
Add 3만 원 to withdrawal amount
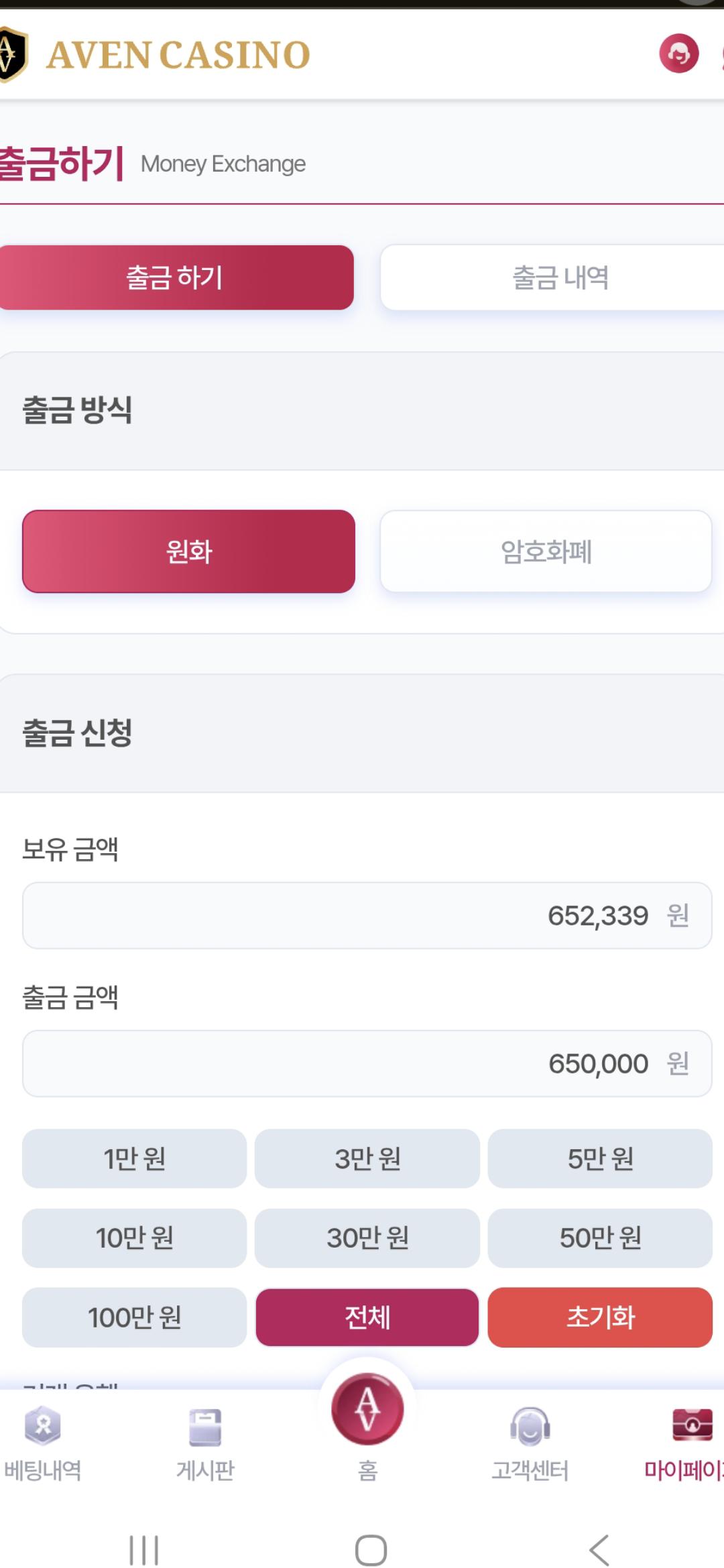[367, 1159]
